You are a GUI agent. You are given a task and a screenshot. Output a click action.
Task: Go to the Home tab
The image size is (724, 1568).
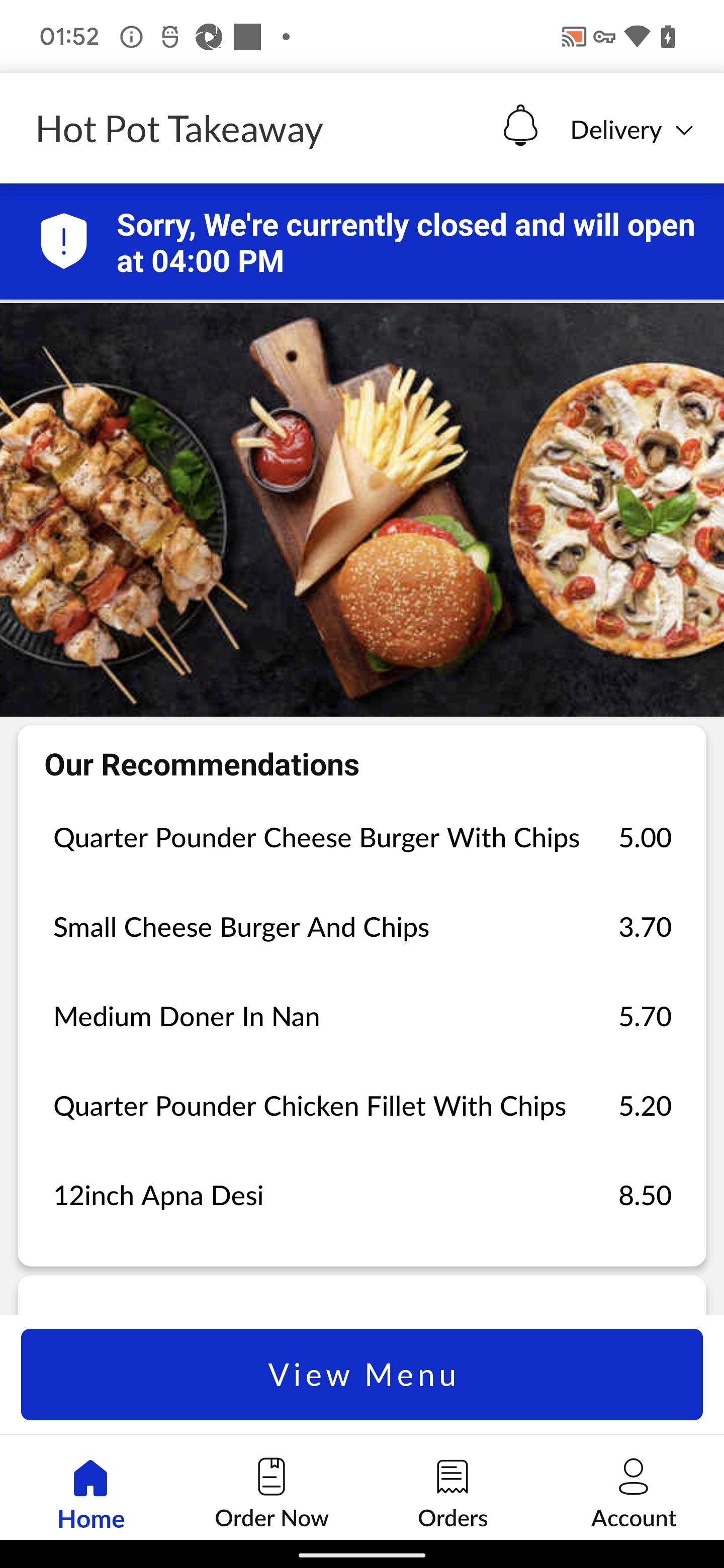pyautogui.click(x=90, y=1492)
